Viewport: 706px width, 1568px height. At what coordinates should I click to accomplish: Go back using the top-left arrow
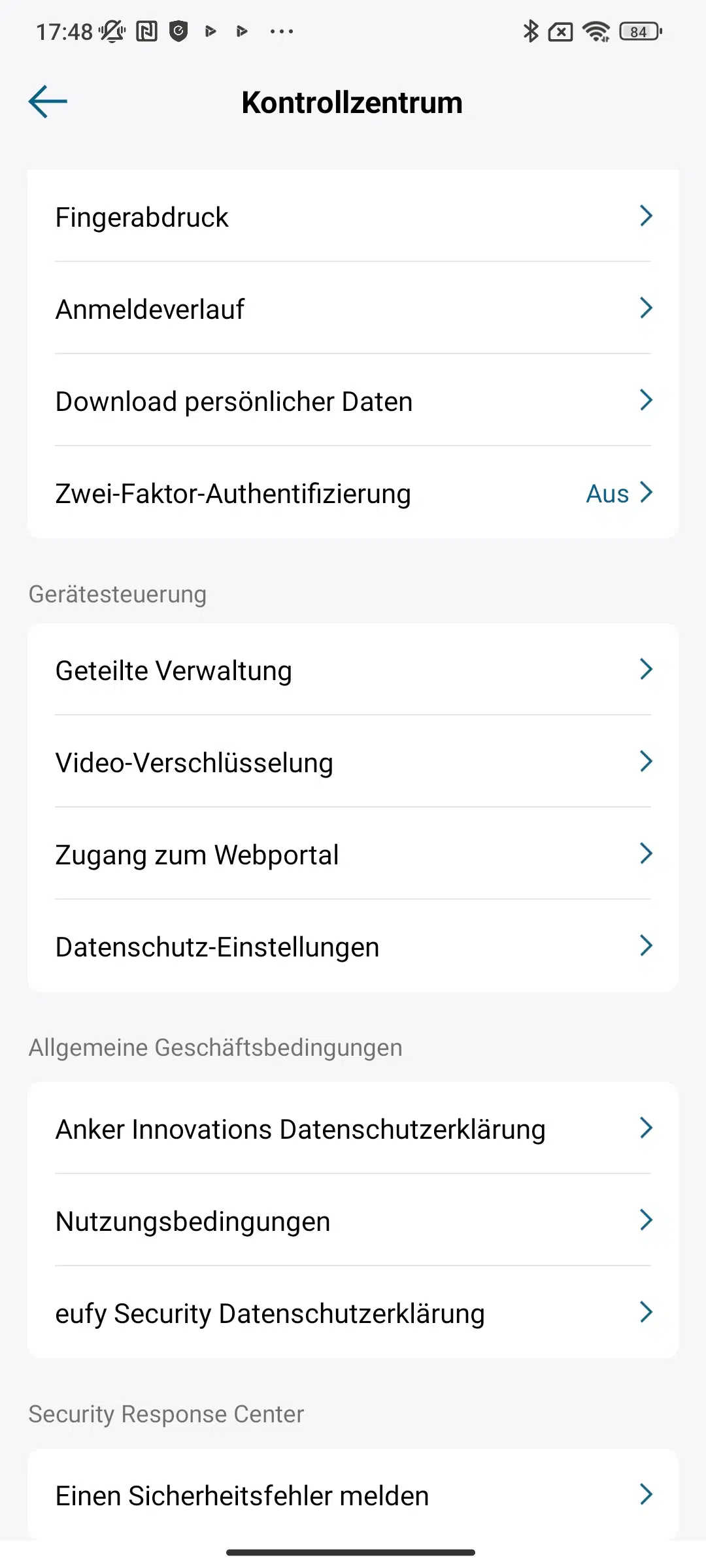pos(48,103)
